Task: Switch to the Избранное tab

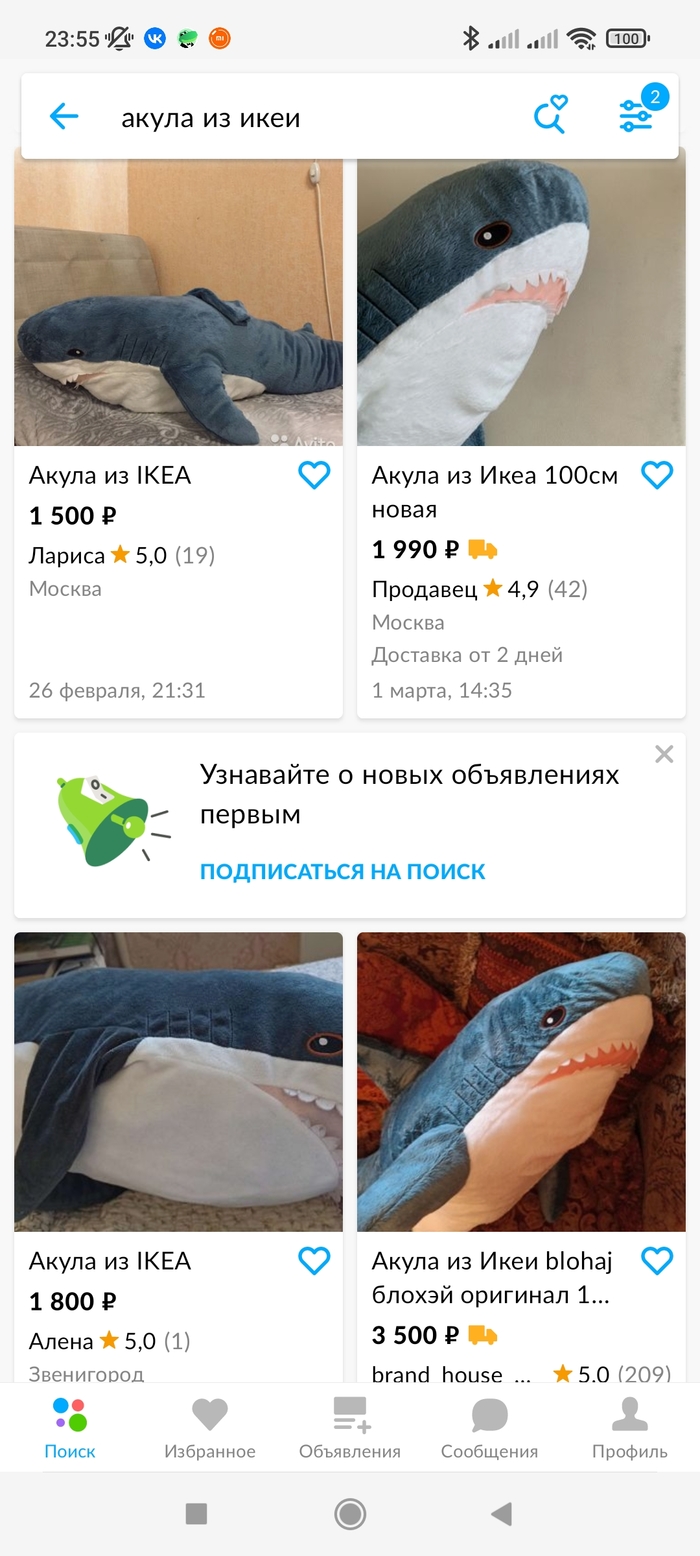Action: (210, 1428)
